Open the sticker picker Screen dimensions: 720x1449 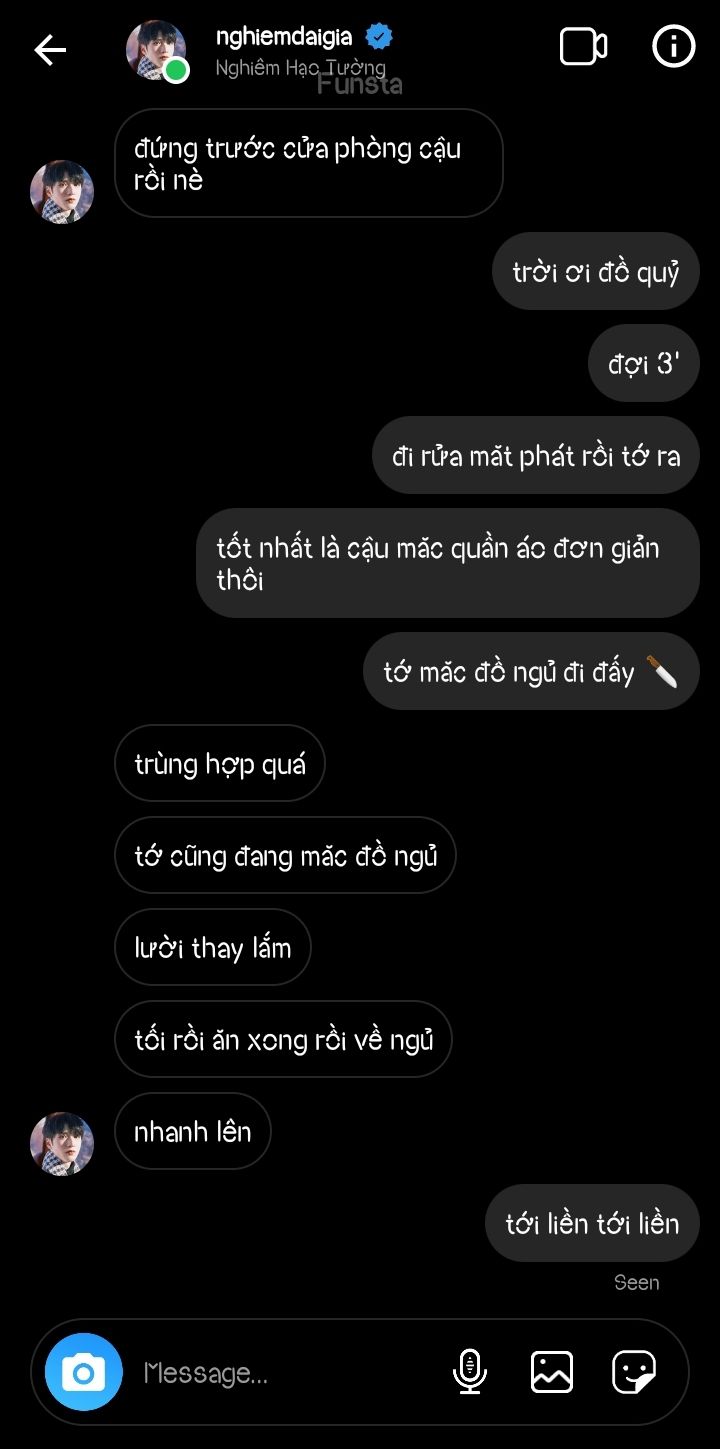pos(633,1372)
